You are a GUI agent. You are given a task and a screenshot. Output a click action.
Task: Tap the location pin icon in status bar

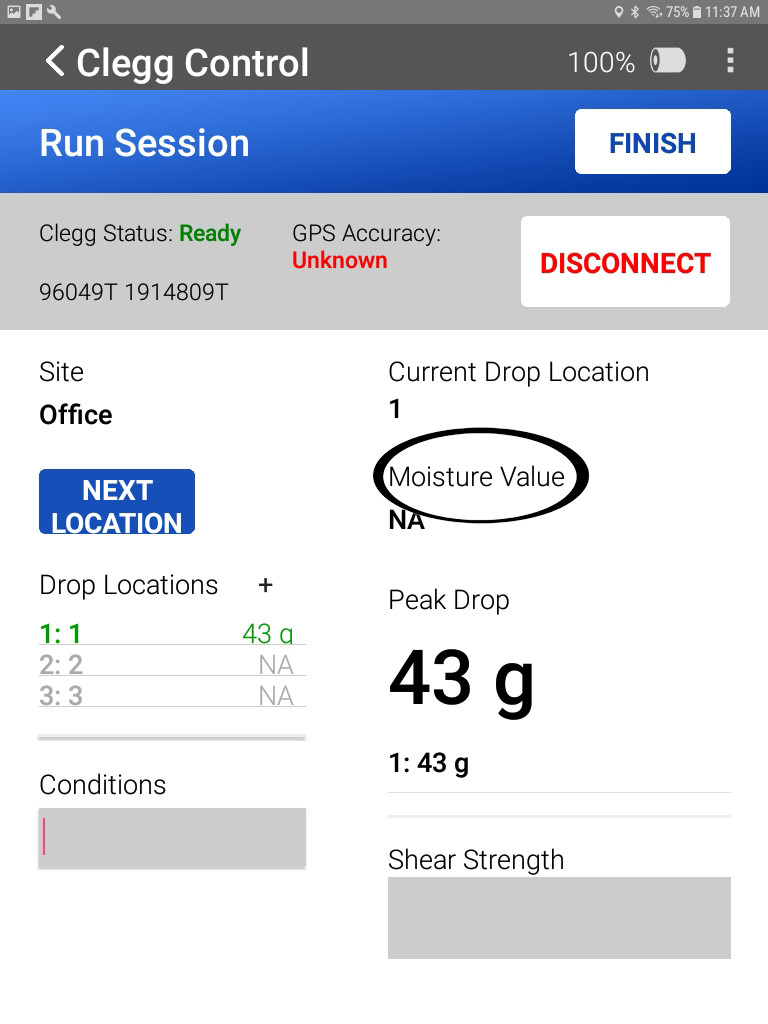point(618,12)
